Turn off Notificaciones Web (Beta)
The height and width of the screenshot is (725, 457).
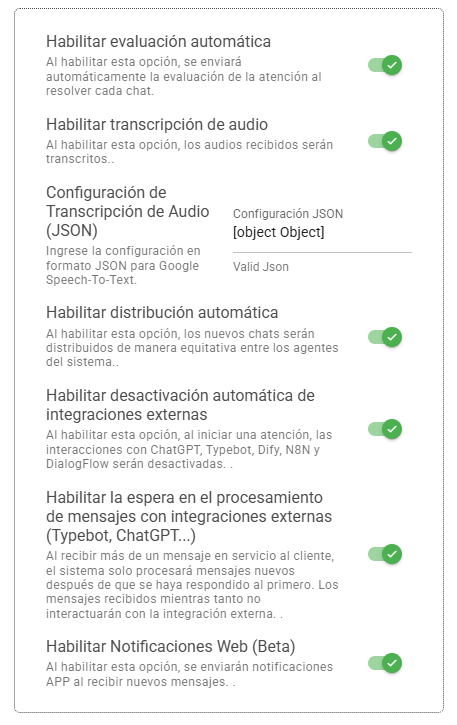pyautogui.click(x=385, y=664)
